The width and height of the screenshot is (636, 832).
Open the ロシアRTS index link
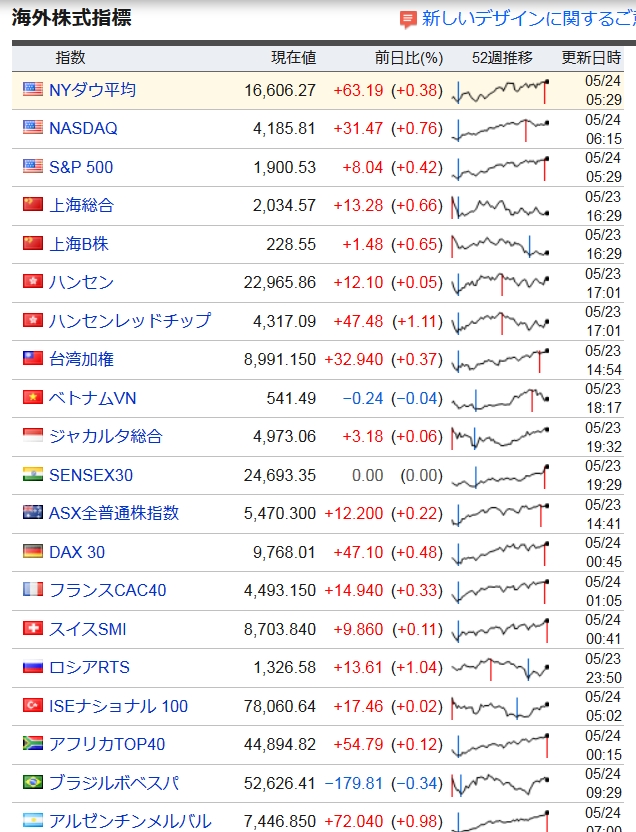89,667
